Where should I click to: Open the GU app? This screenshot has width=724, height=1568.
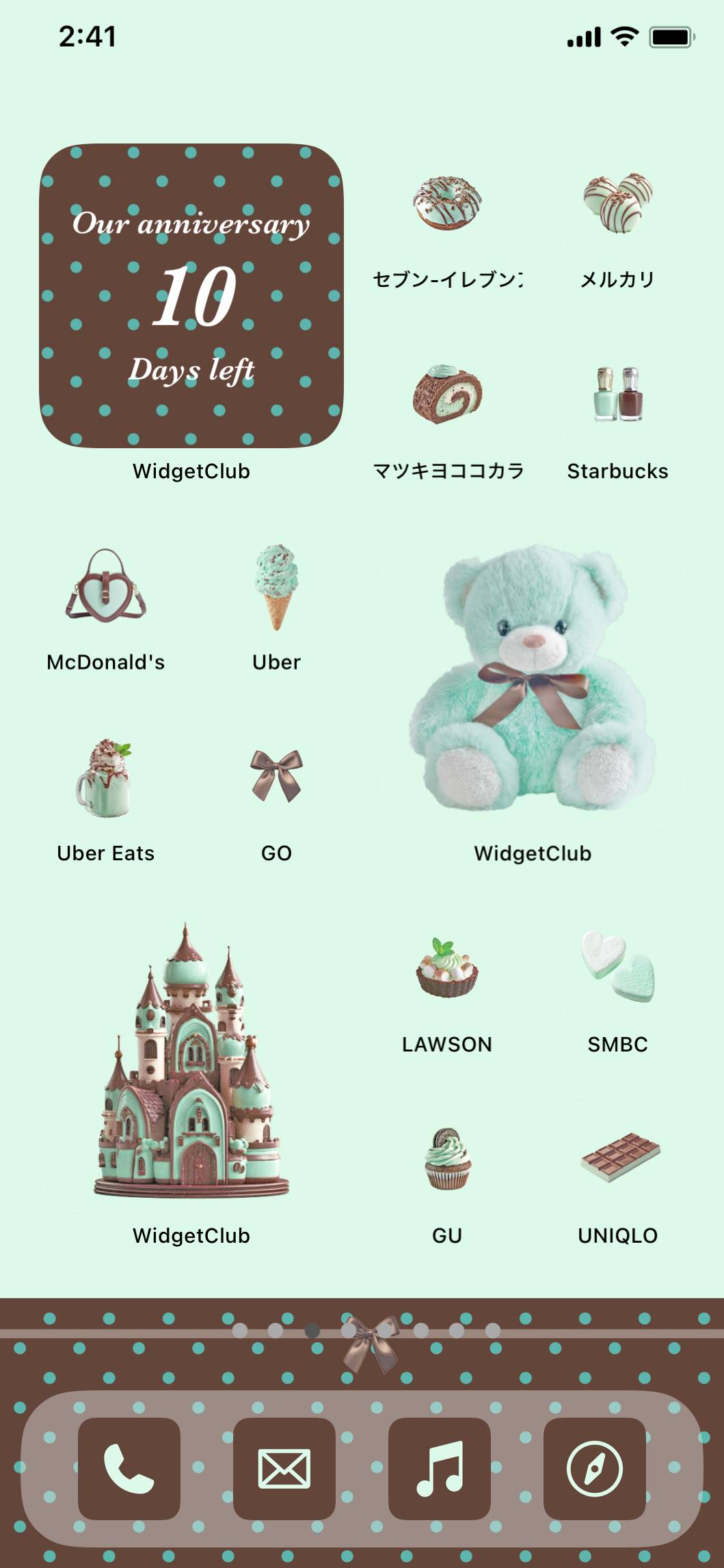click(447, 1159)
